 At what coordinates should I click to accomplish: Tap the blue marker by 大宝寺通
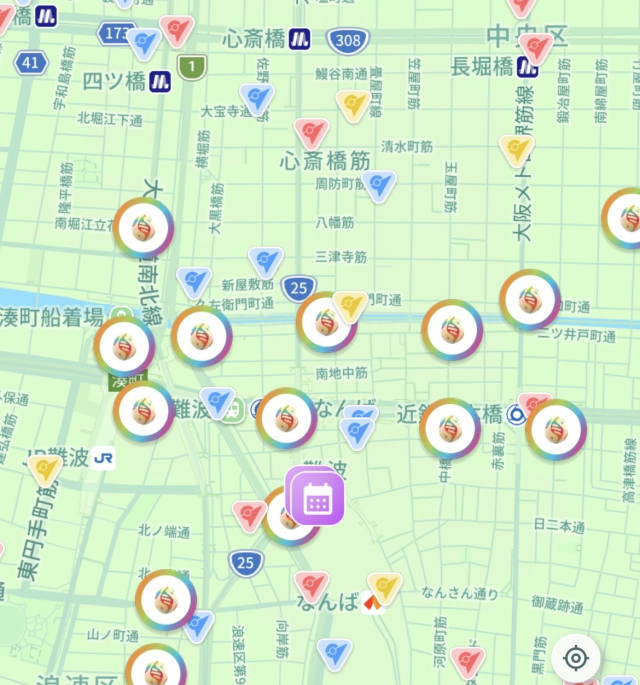click(x=259, y=99)
